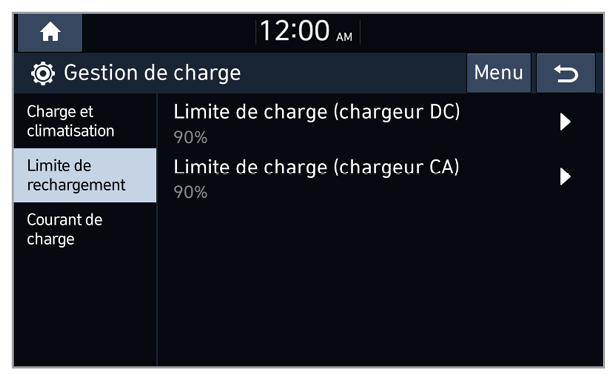Viewport: 615px width, 378px height.
Task: Open the Menu button
Action: tap(499, 73)
